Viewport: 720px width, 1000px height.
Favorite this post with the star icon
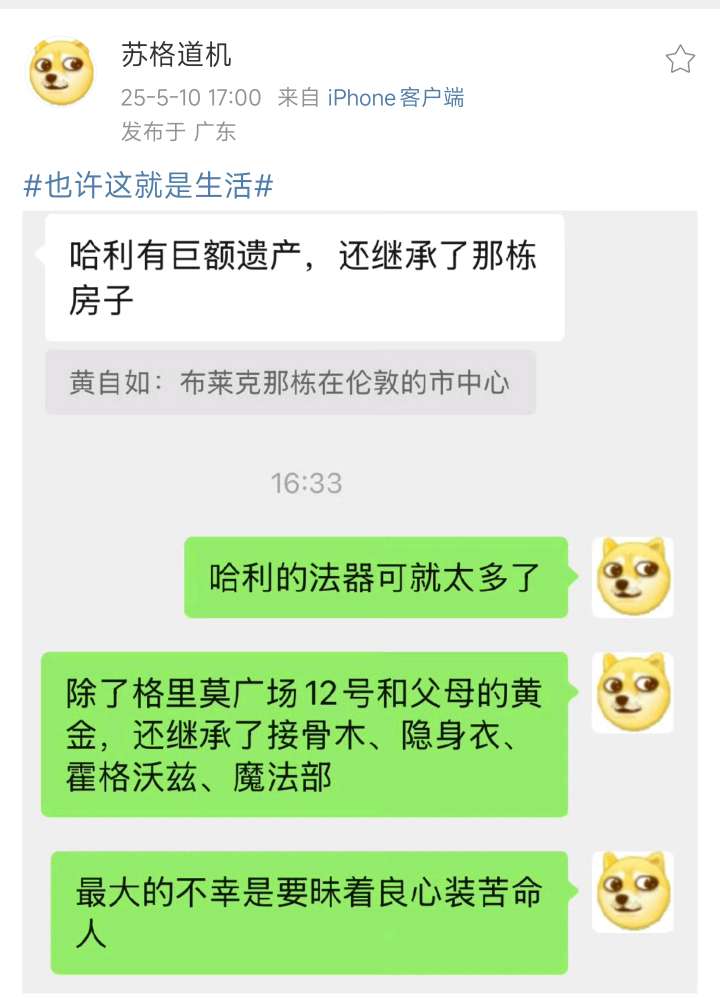point(680,60)
